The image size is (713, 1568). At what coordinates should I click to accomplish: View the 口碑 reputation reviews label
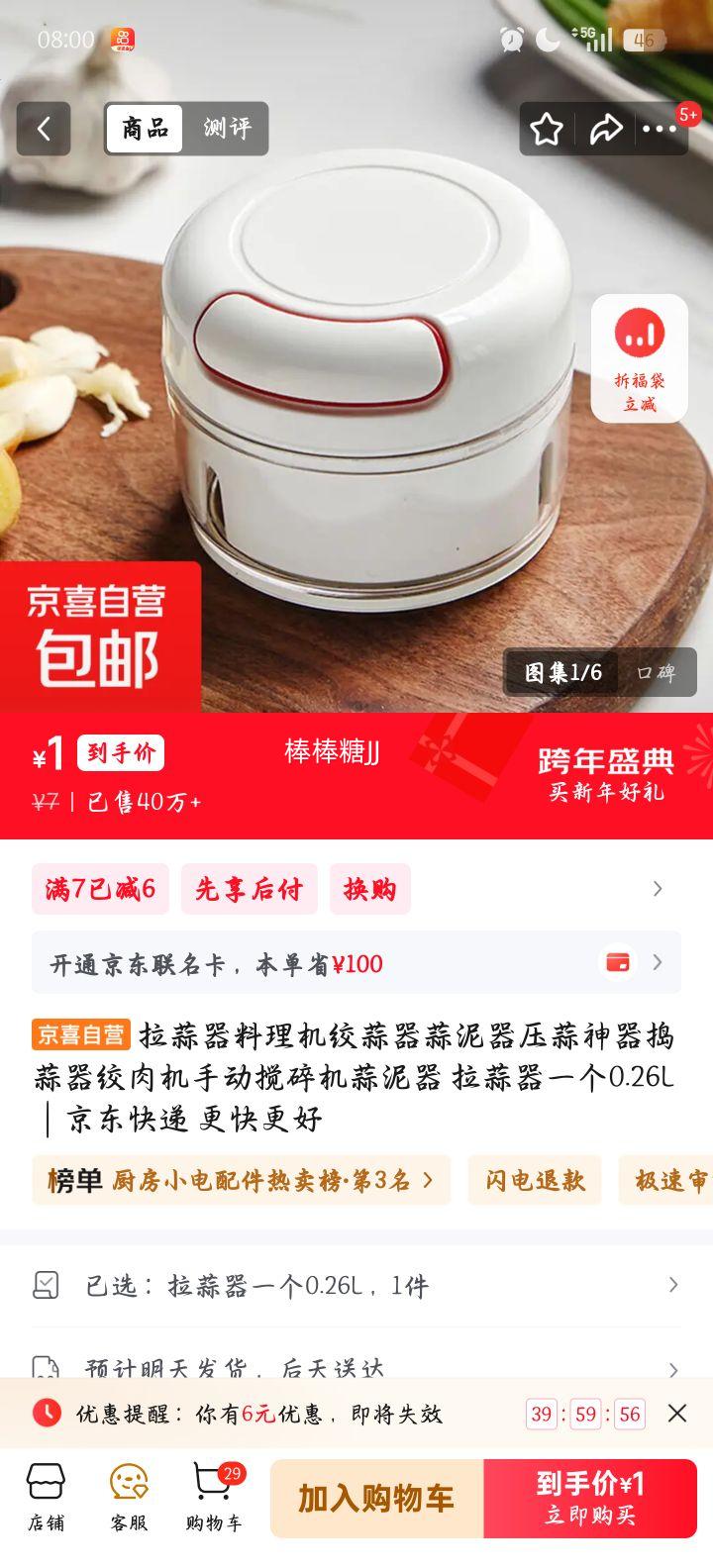pos(656,672)
